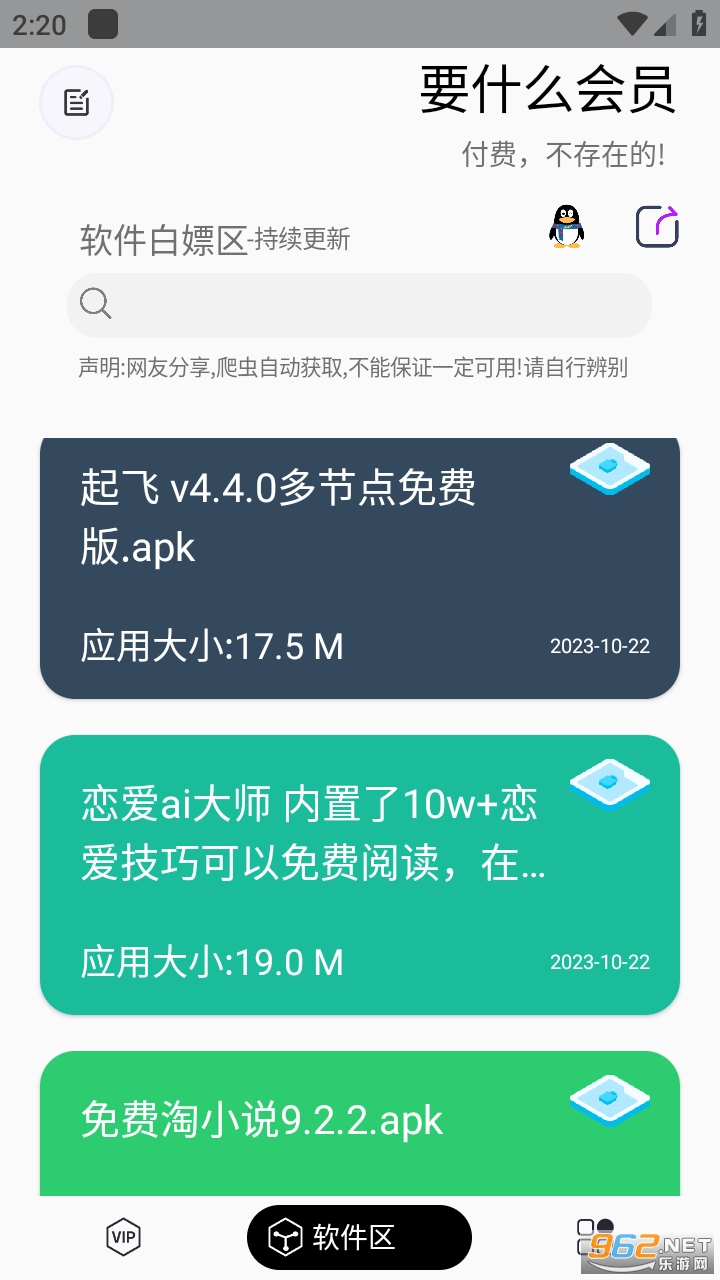The image size is (720, 1280).
Task: Open 免费淘小说9.2.2.apk card
Action: (x=360, y=1122)
